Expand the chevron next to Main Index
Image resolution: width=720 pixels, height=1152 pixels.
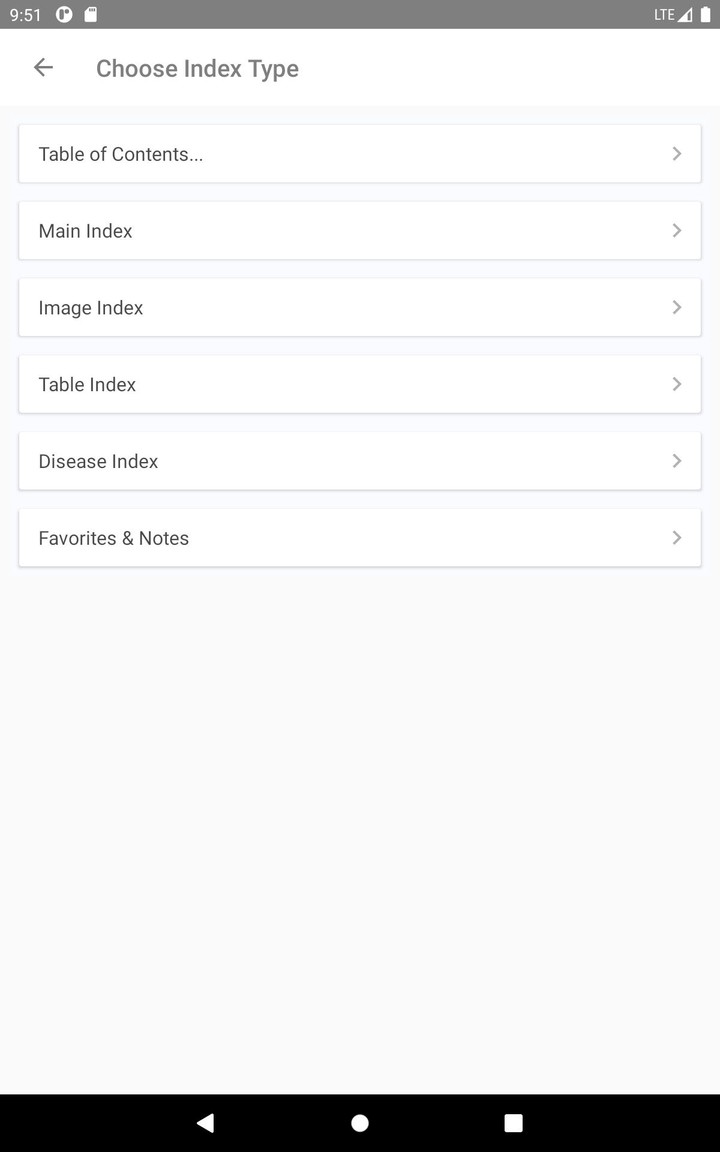677,230
